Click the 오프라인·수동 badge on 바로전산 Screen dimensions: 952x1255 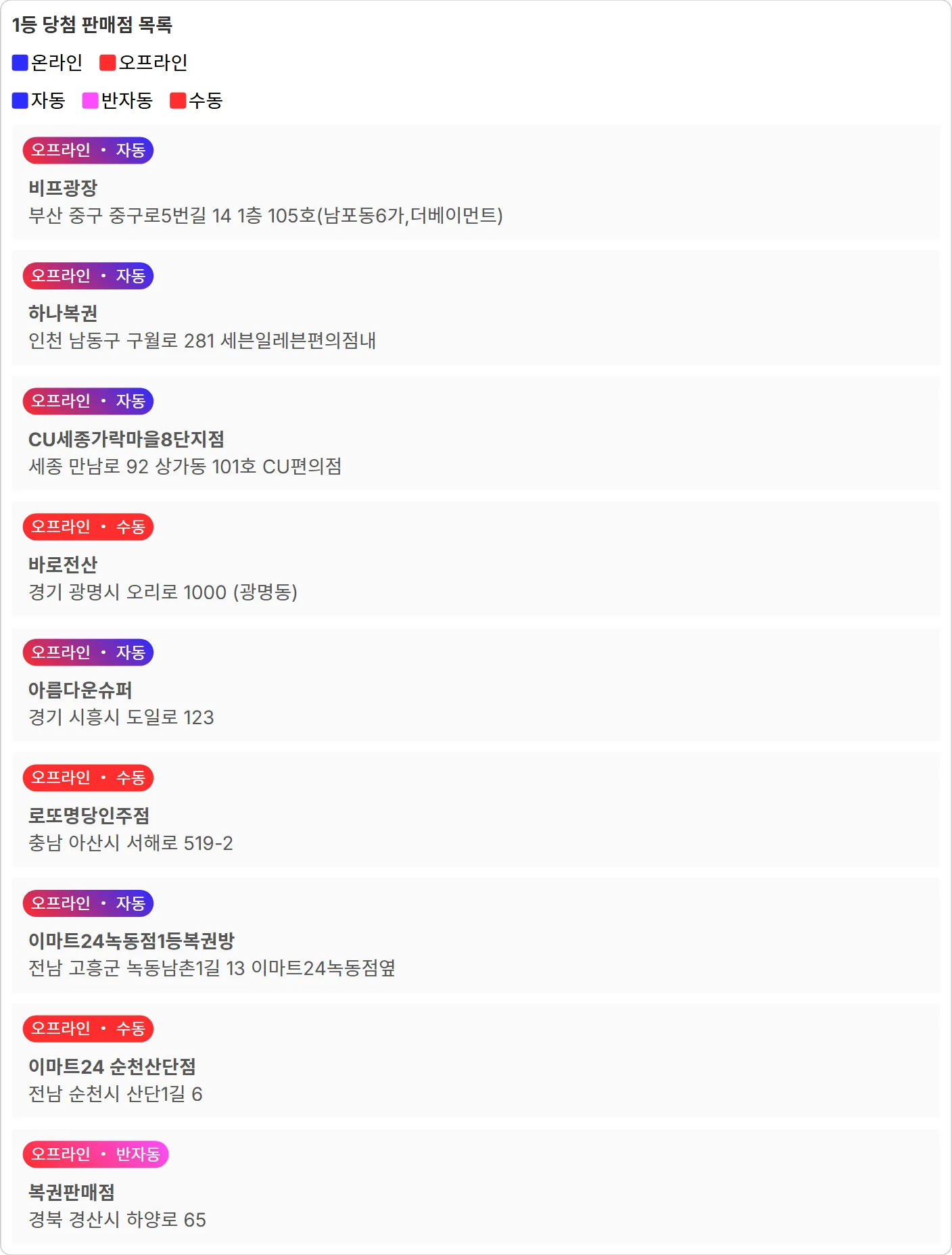click(88, 527)
